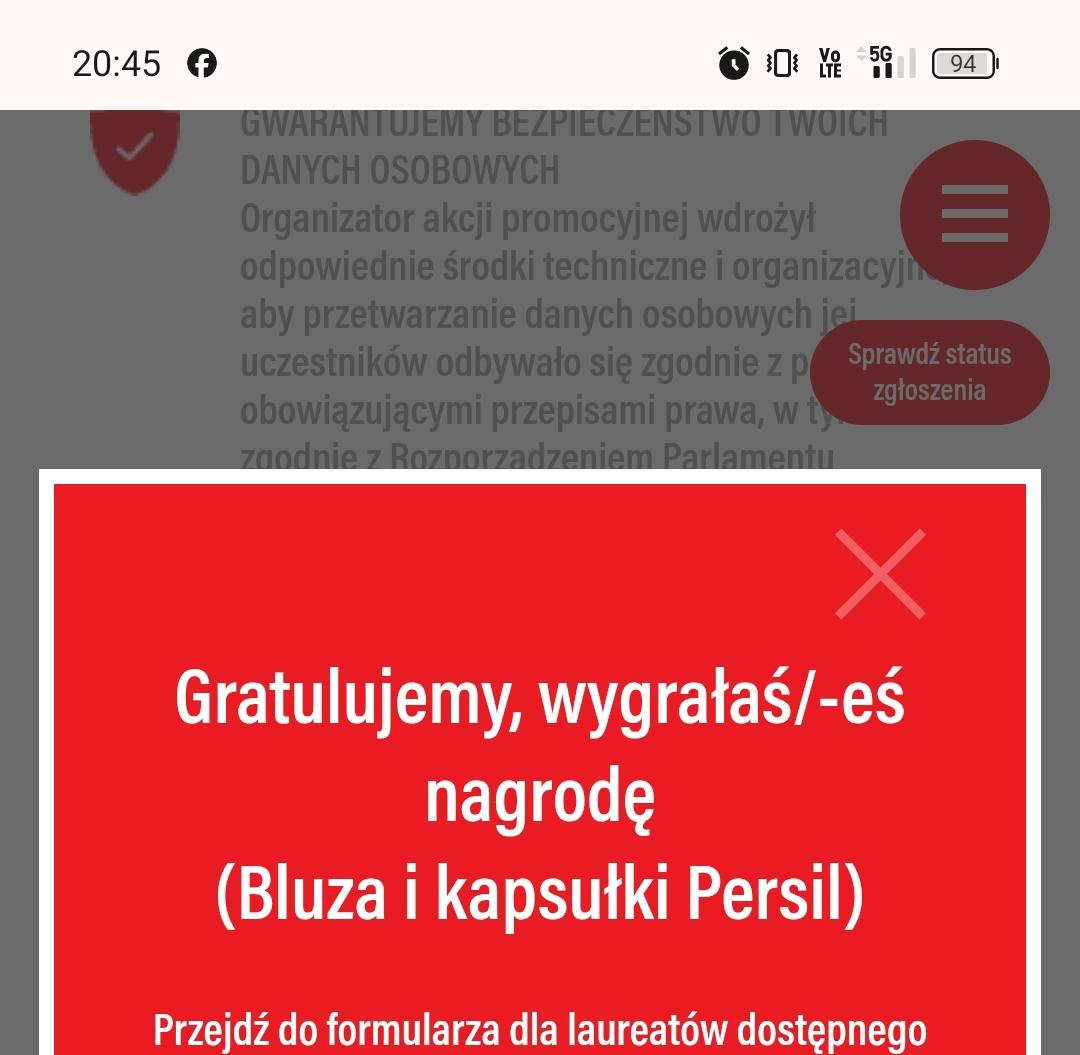Screen dimensions: 1080x1055
Task: Close the prize congratulations popup
Action: [x=880, y=574]
